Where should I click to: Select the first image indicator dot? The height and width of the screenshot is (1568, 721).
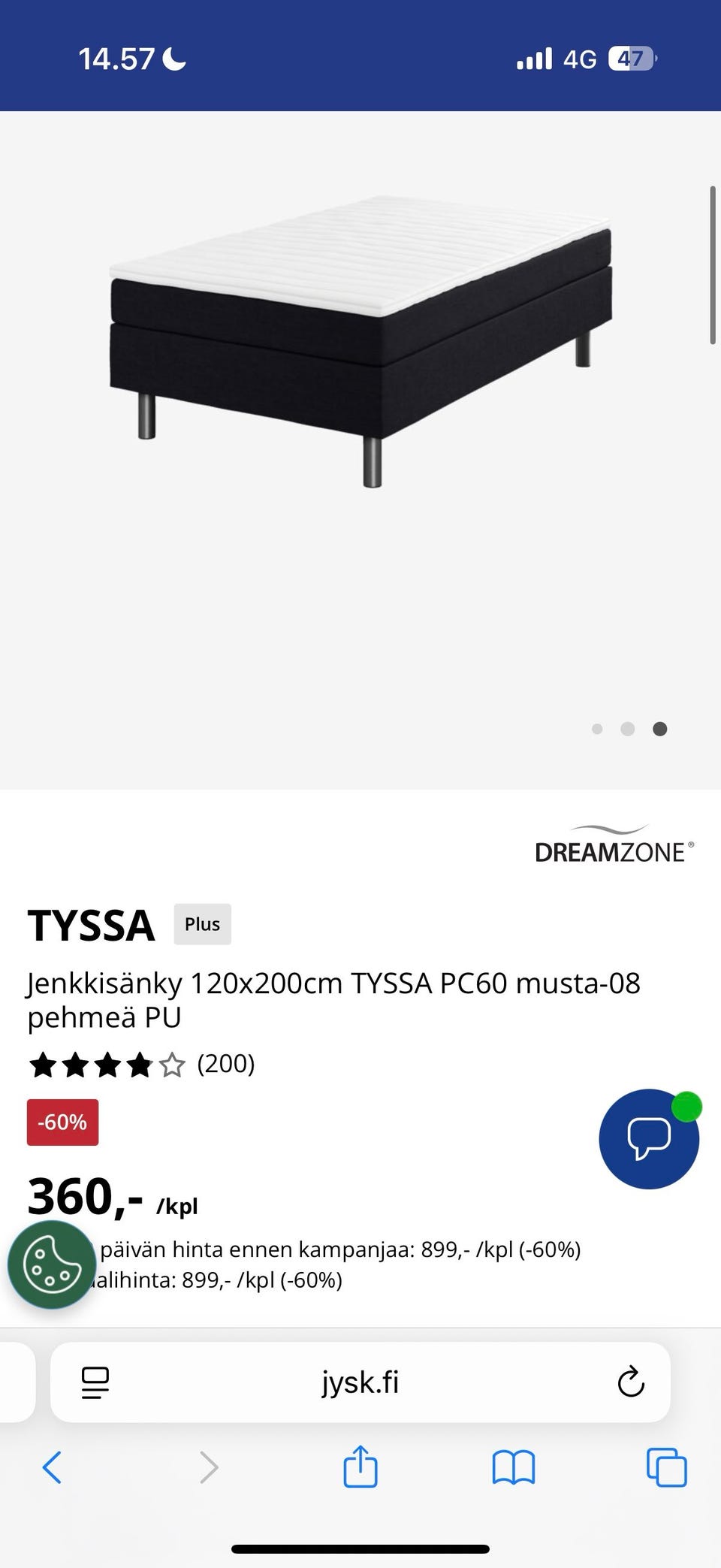[597, 729]
